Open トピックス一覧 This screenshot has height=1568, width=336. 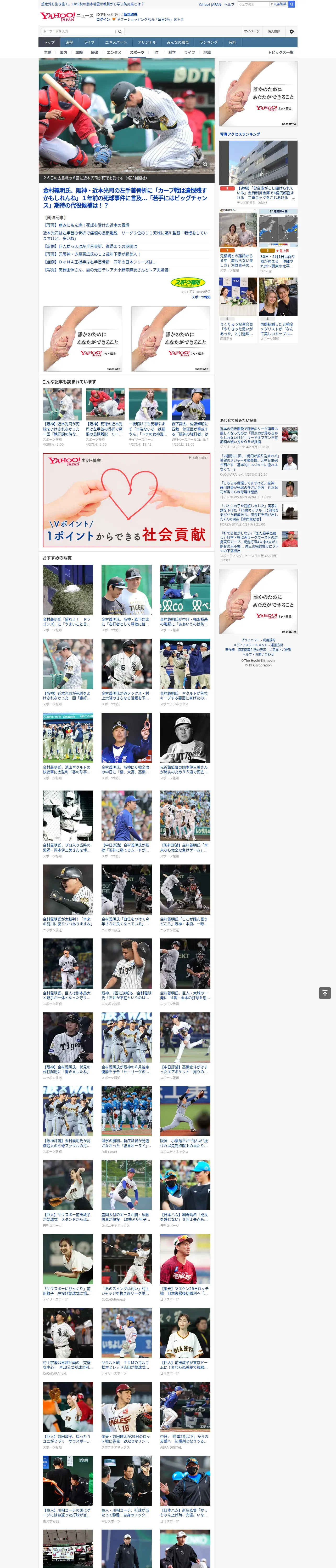[x=281, y=52]
